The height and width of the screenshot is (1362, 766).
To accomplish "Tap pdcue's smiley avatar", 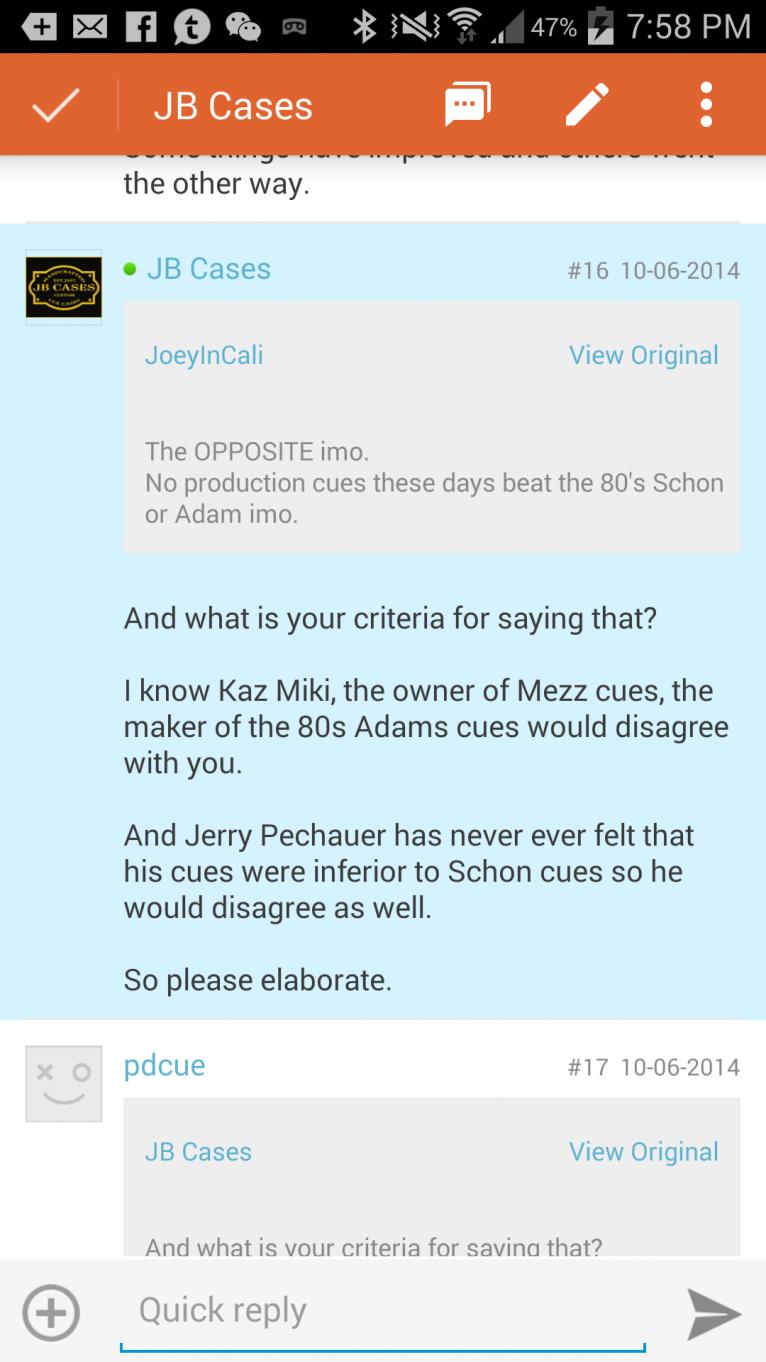I will point(63,1084).
